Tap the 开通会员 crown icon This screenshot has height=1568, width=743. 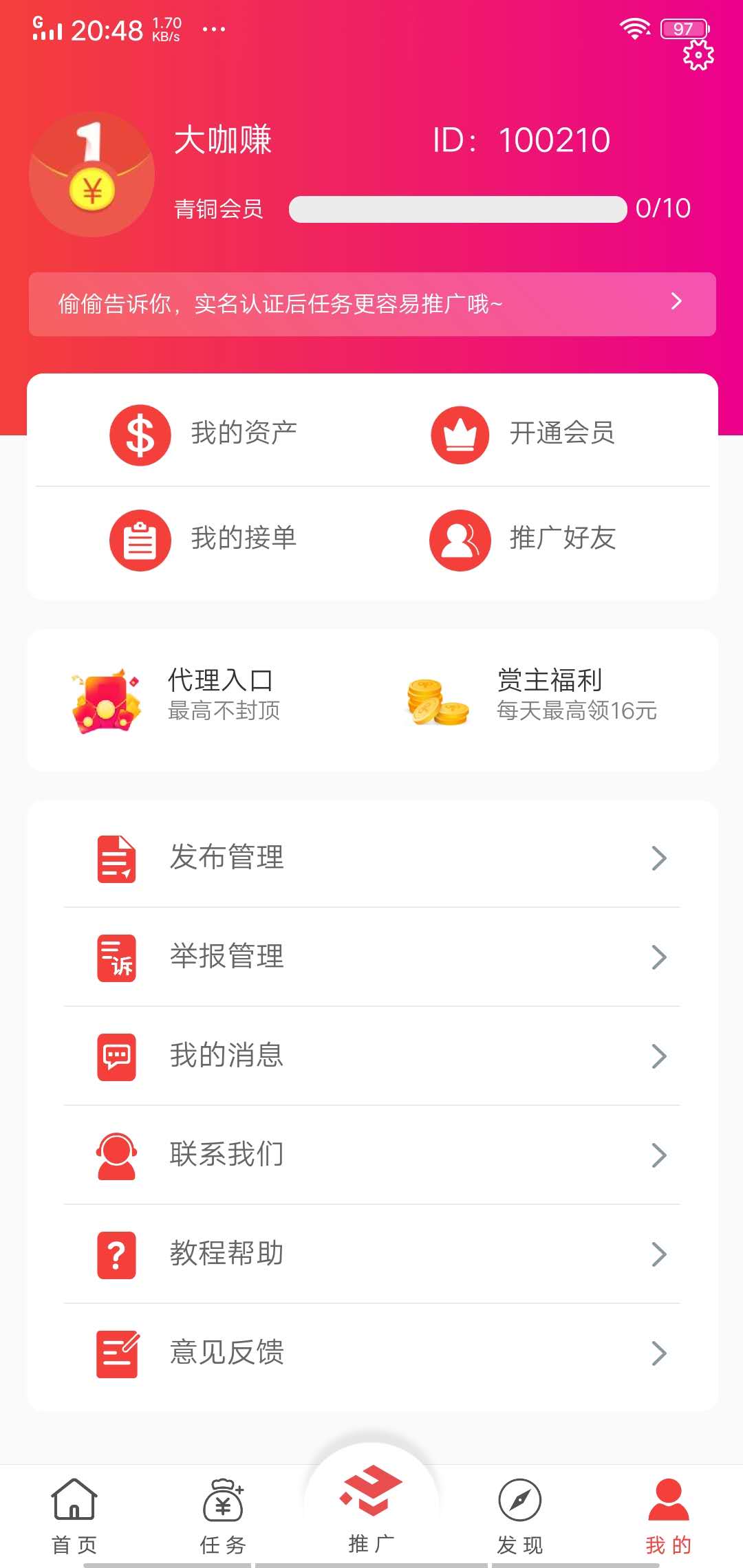(460, 434)
